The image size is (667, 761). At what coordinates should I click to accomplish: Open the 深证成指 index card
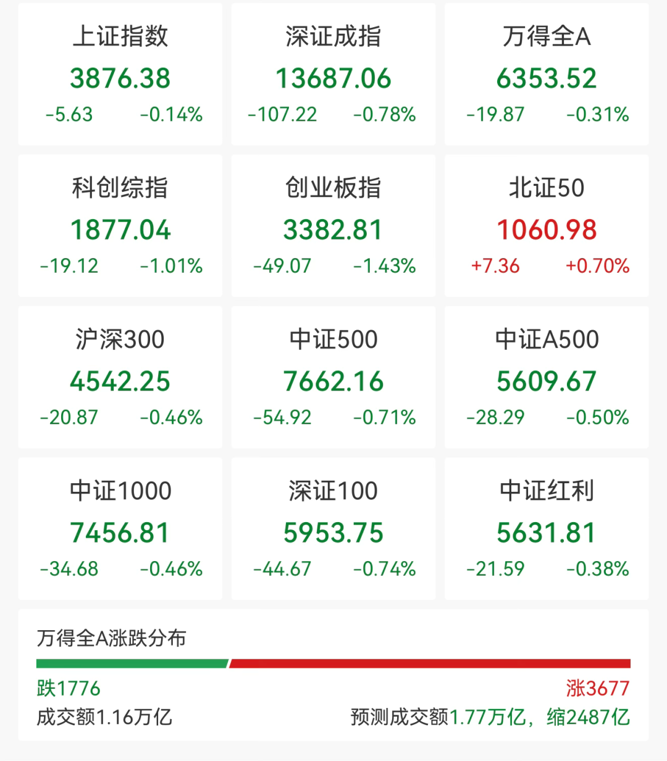click(x=333, y=74)
